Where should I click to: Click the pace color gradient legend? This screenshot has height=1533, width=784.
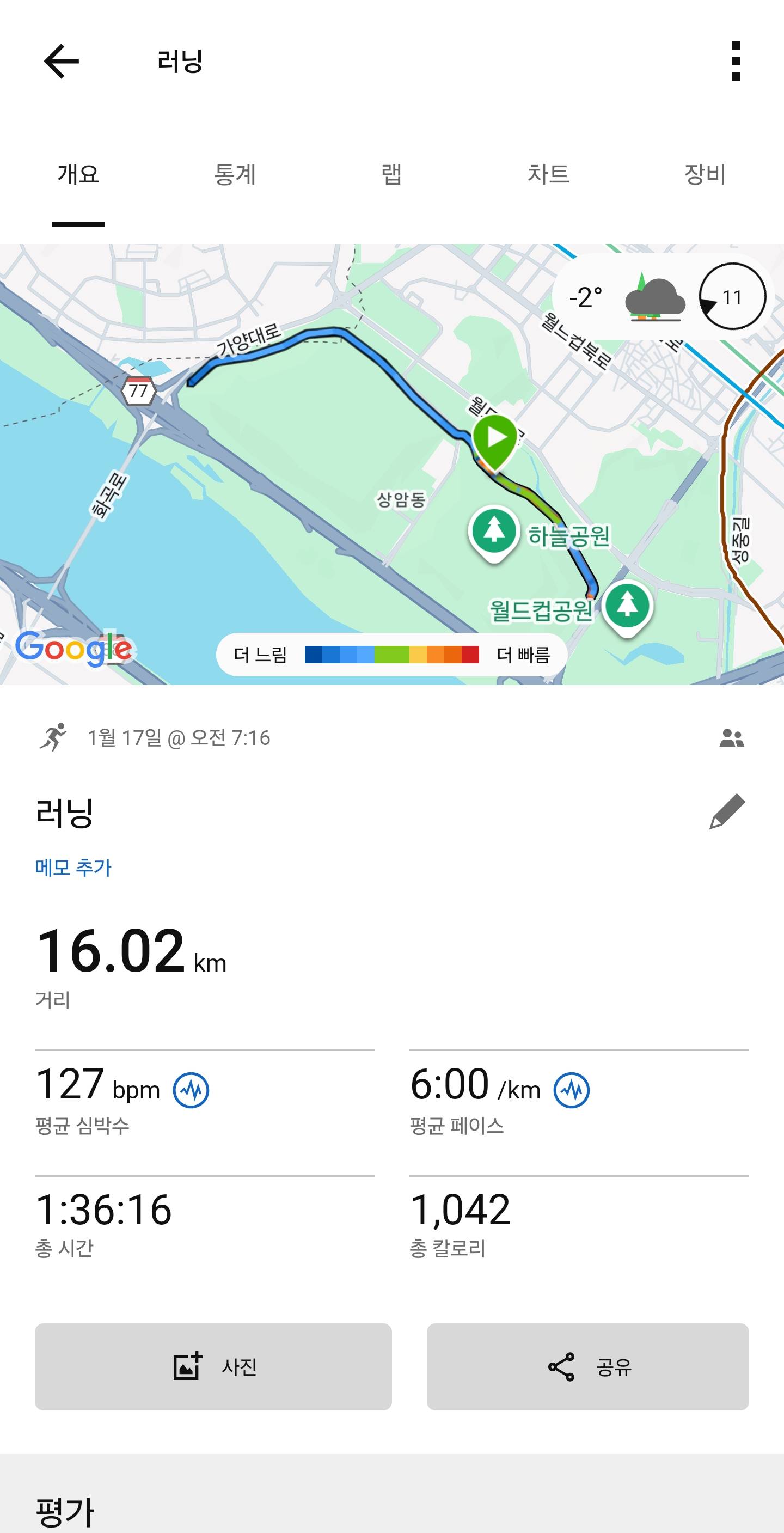coord(390,655)
